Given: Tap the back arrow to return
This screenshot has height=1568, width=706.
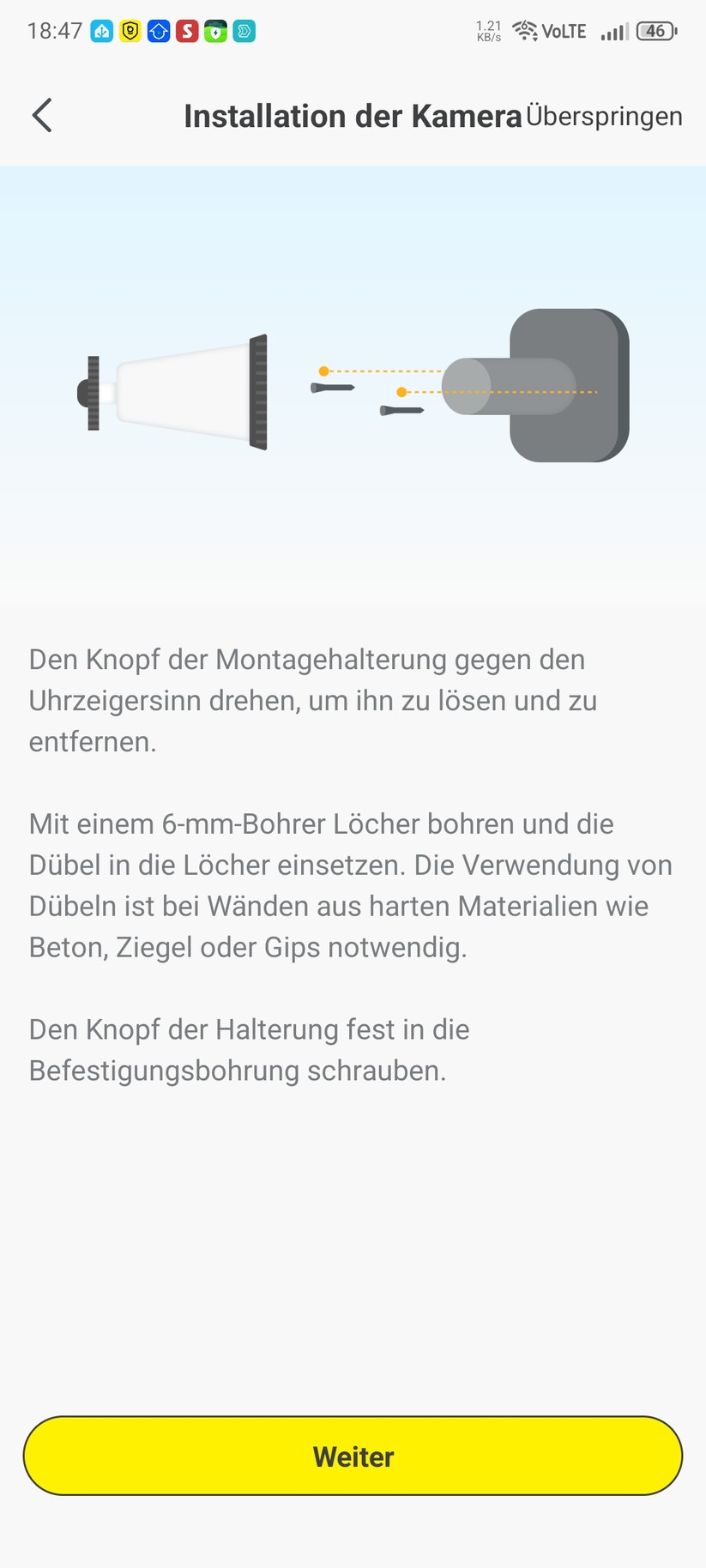Looking at the screenshot, I should click(x=42, y=115).
